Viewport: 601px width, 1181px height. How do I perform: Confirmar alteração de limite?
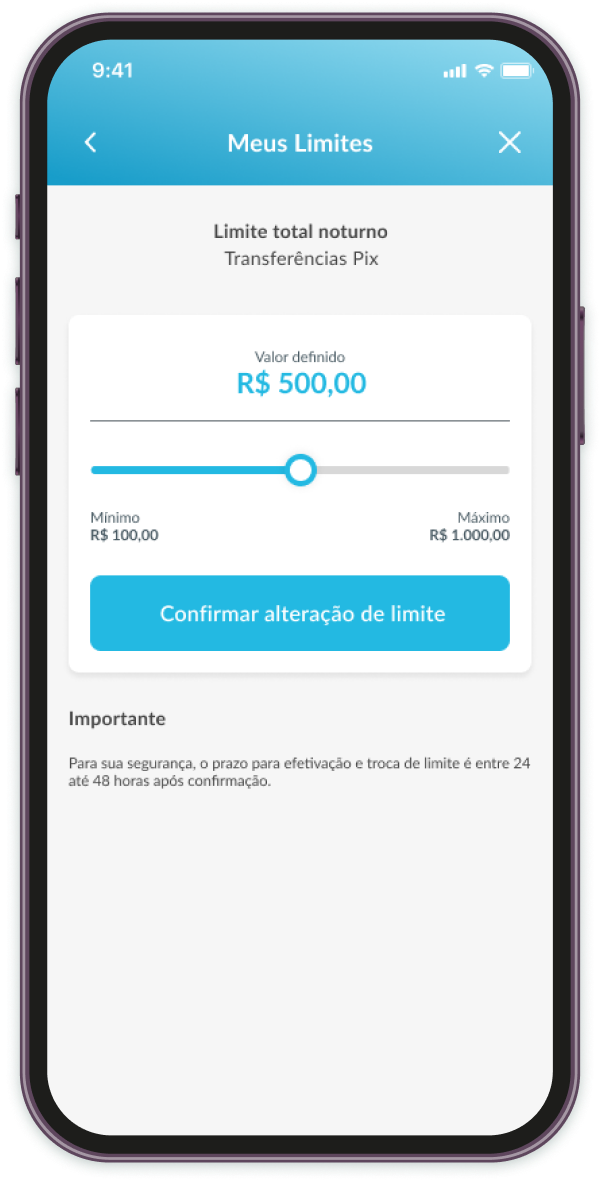pos(300,613)
